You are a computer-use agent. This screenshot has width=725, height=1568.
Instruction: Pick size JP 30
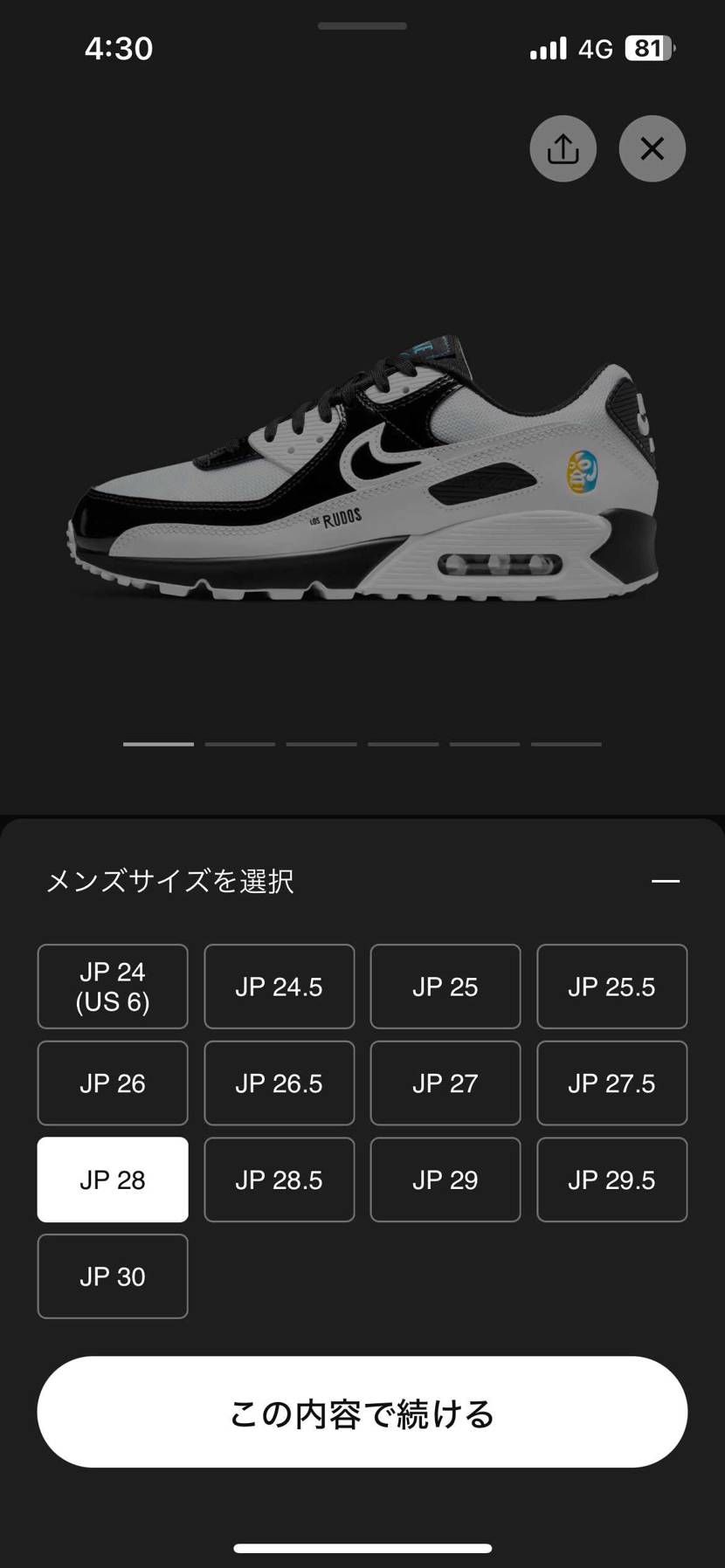113,1276
